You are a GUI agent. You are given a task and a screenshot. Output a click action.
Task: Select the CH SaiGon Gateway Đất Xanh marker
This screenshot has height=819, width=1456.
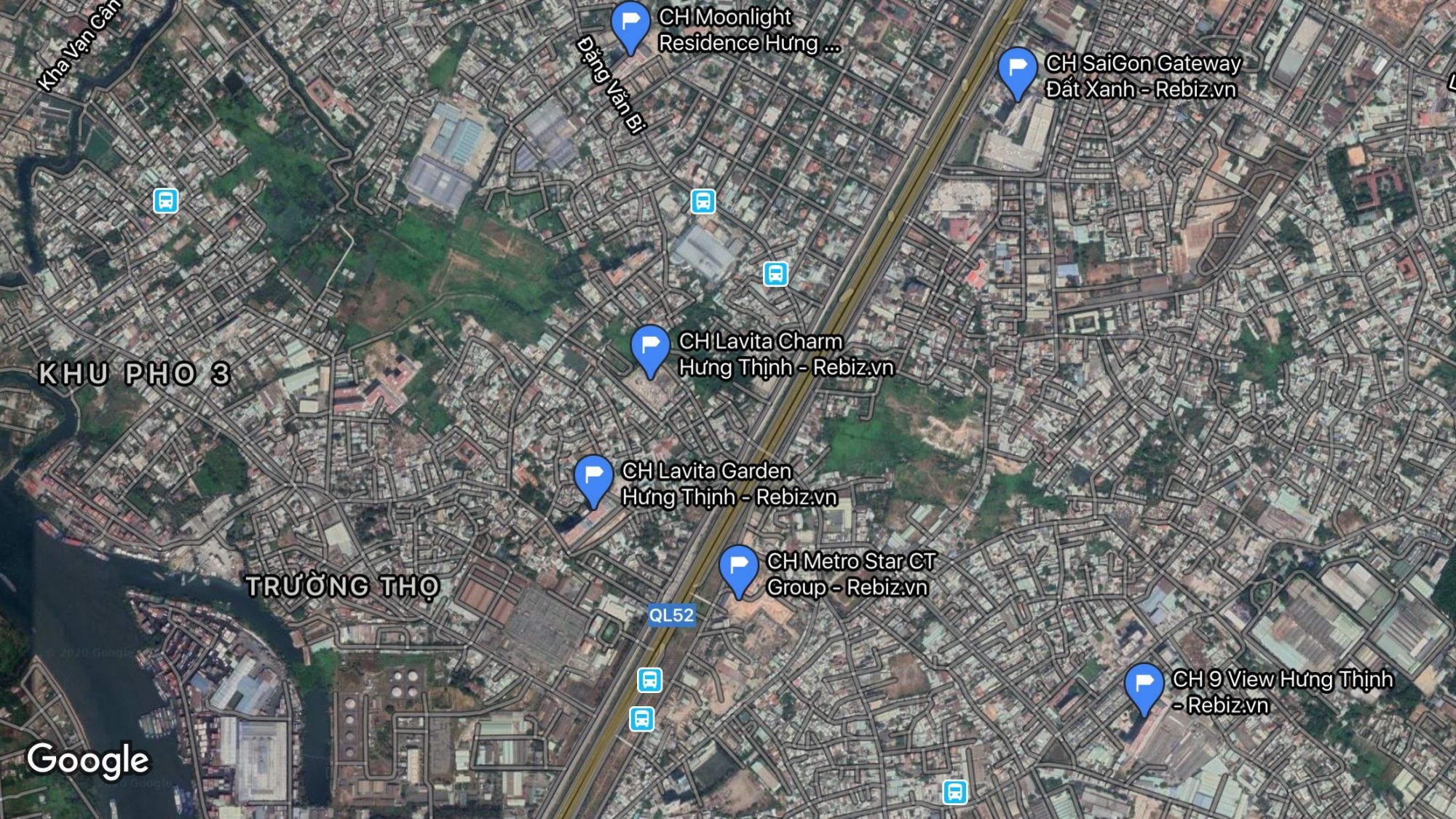pos(1017,71)
